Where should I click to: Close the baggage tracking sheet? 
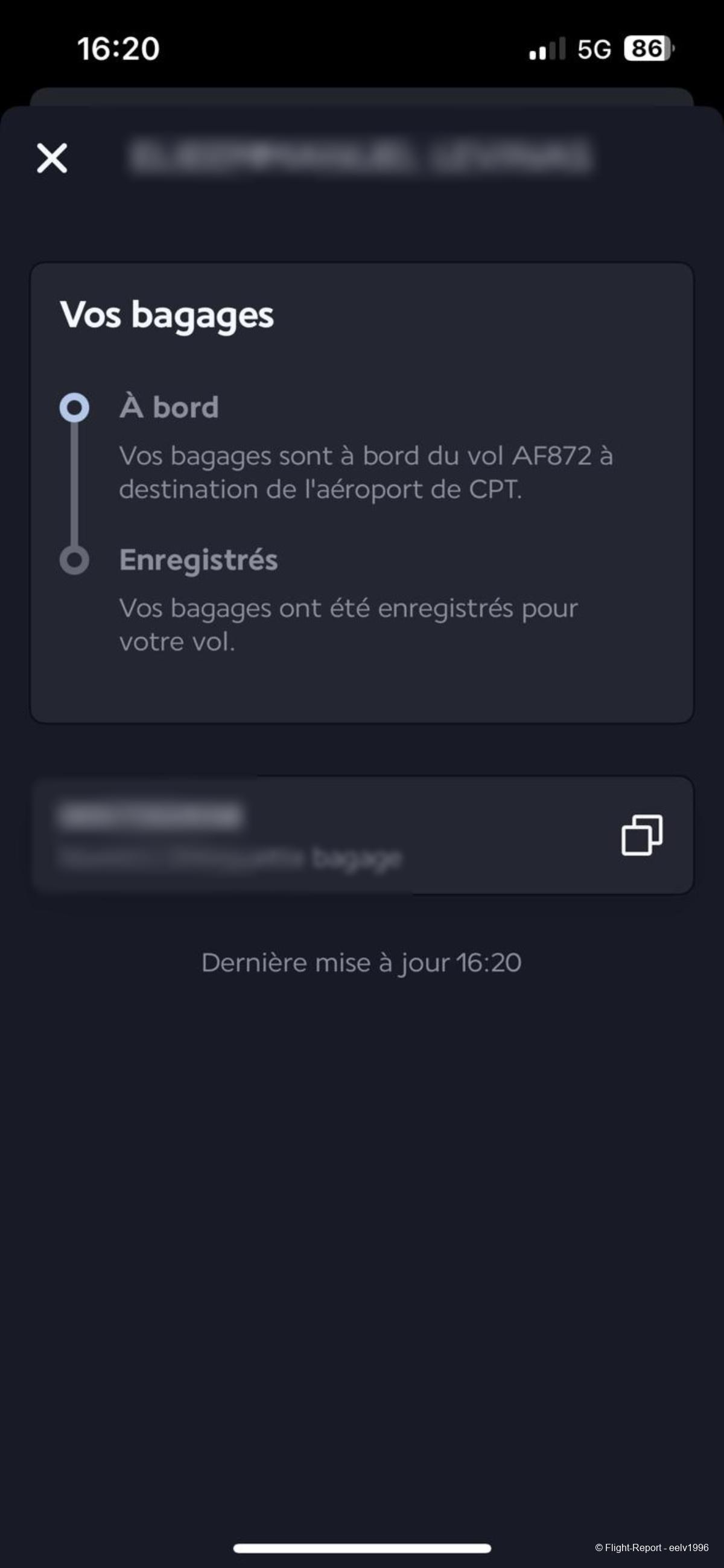click(52, 158)
